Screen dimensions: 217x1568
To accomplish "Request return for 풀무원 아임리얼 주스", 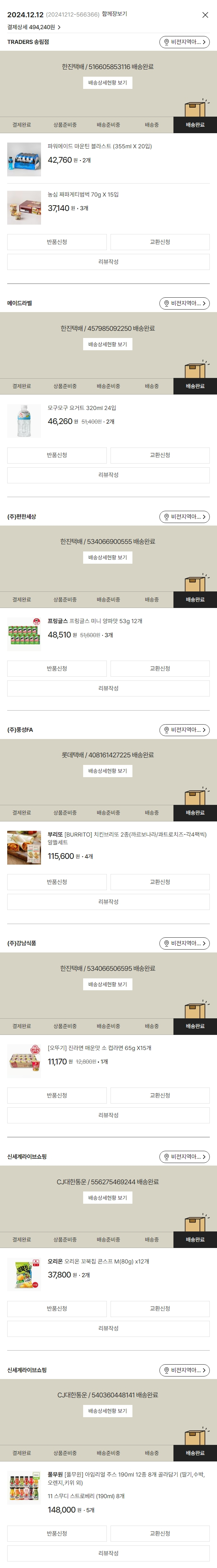I will tap(57, 1533).
